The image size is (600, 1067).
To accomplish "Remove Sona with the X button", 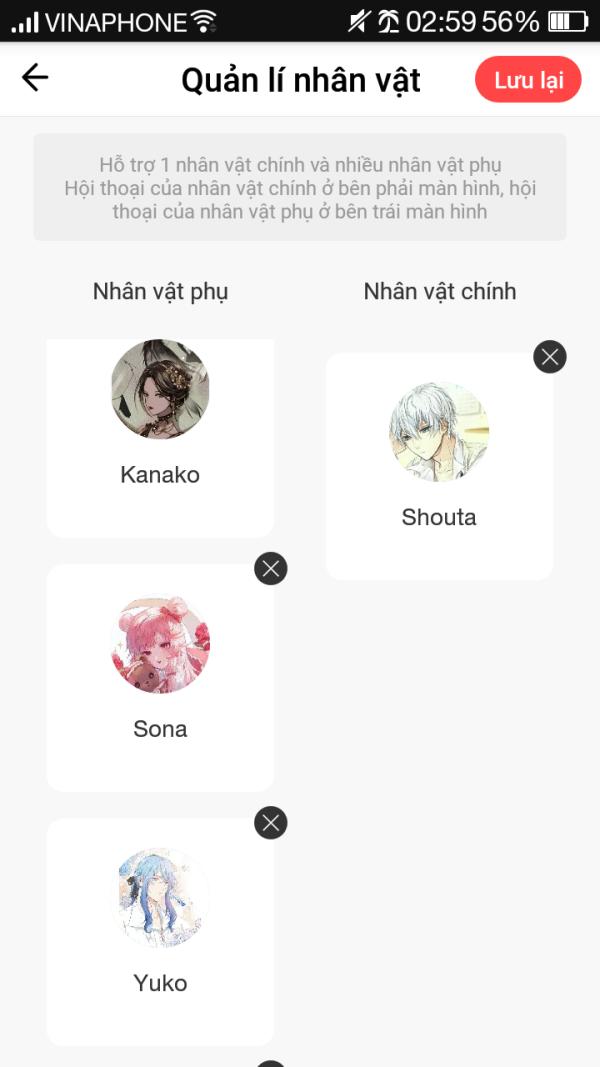I will click(x=271, y=568).
